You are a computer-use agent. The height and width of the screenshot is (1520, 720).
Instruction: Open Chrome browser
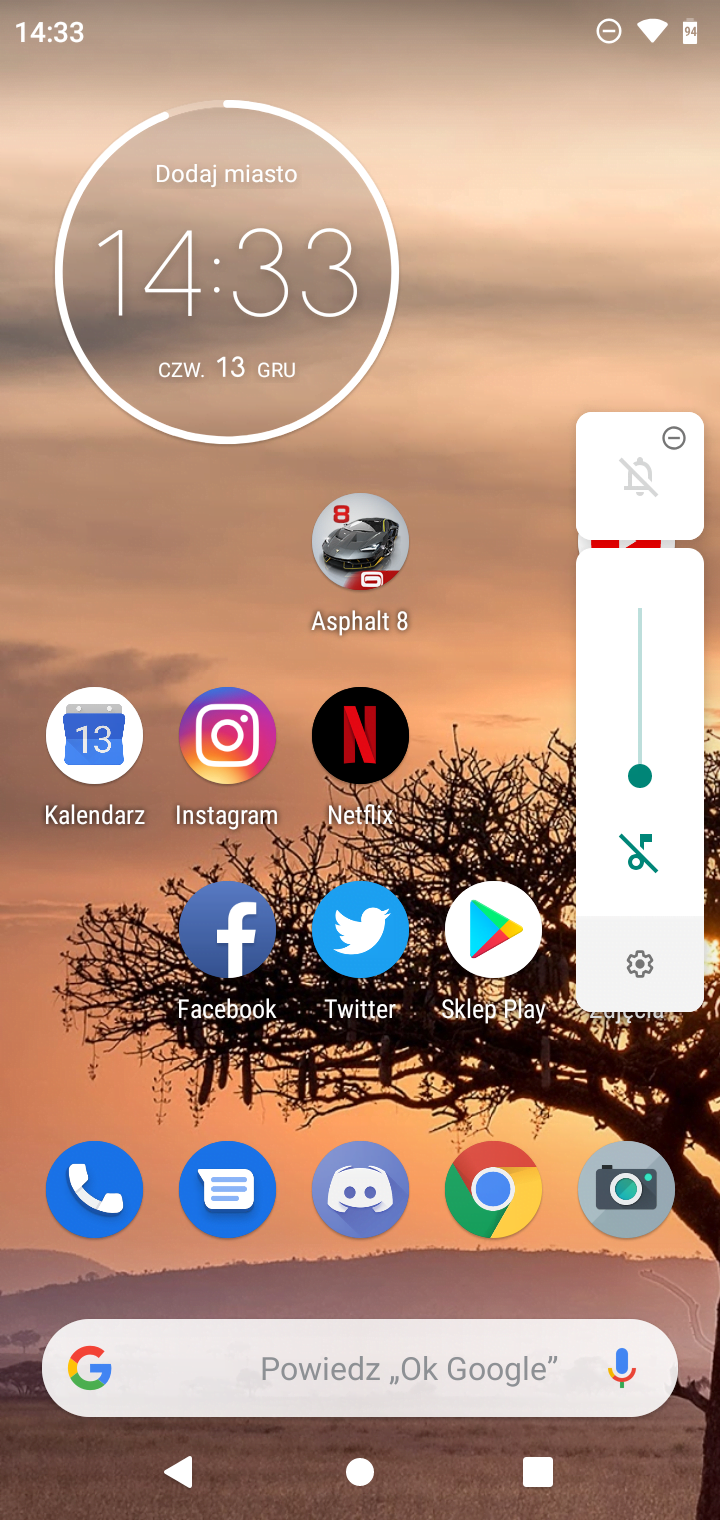coord(493,1190)
